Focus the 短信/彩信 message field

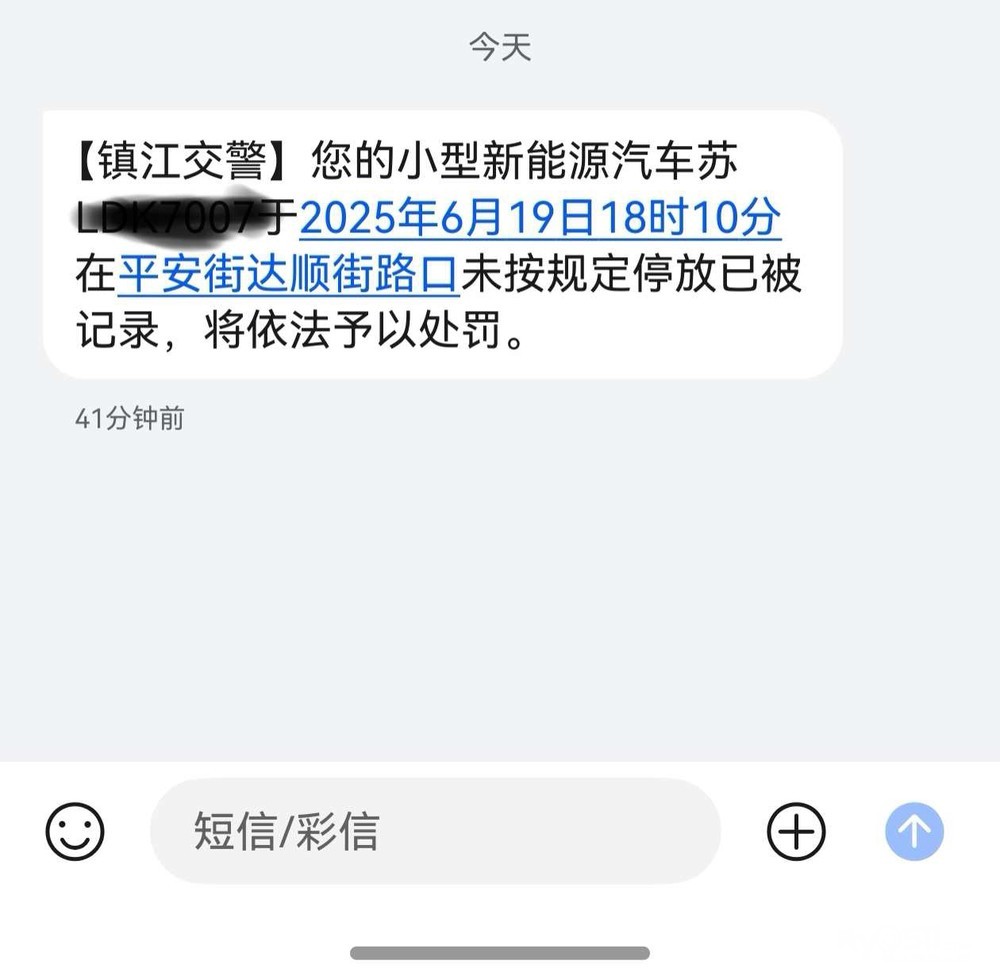pyautogui.click(x=435, y=831)
